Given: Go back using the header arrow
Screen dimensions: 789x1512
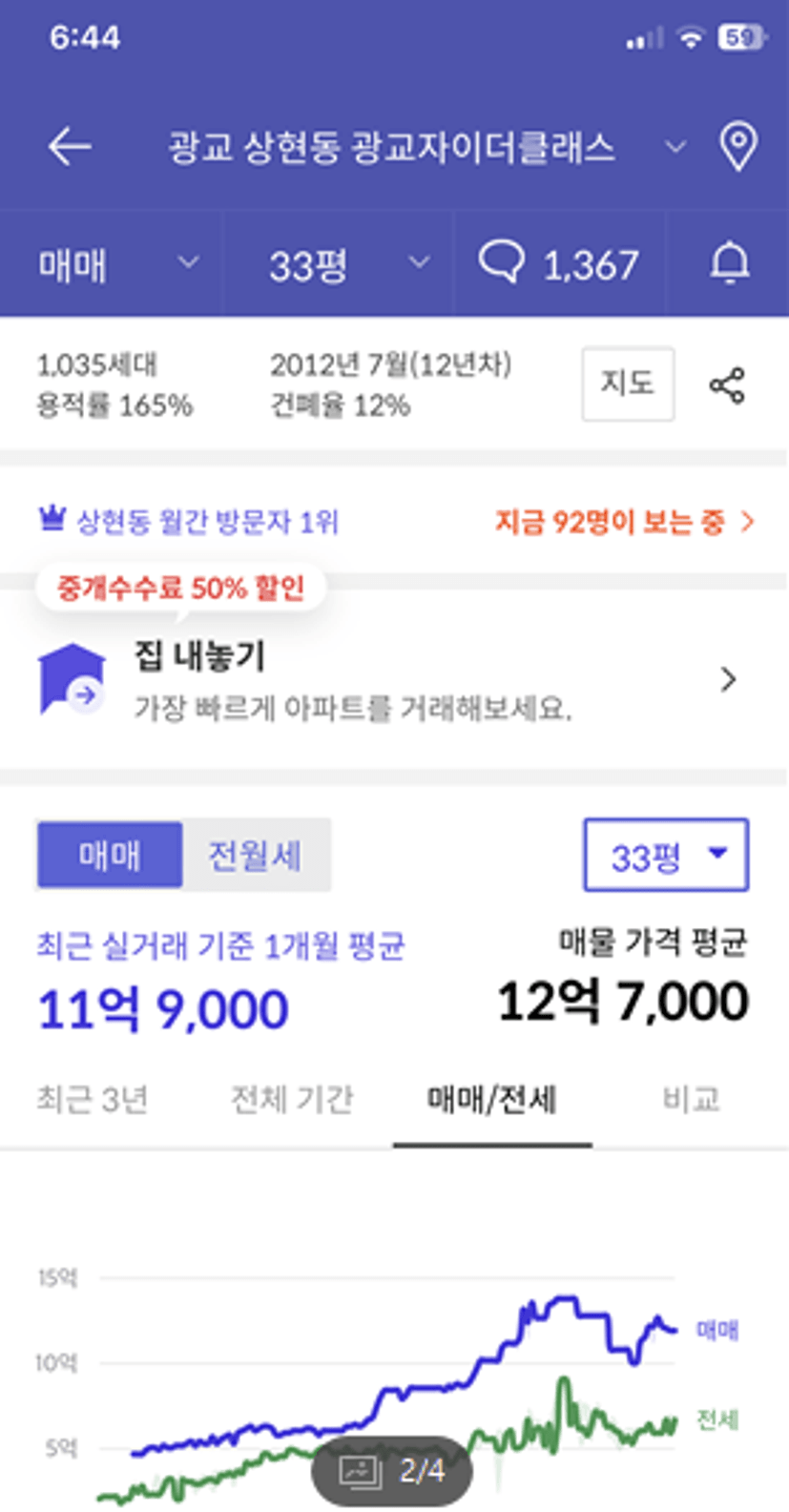Looking at the screenshot, I should 70,147.
